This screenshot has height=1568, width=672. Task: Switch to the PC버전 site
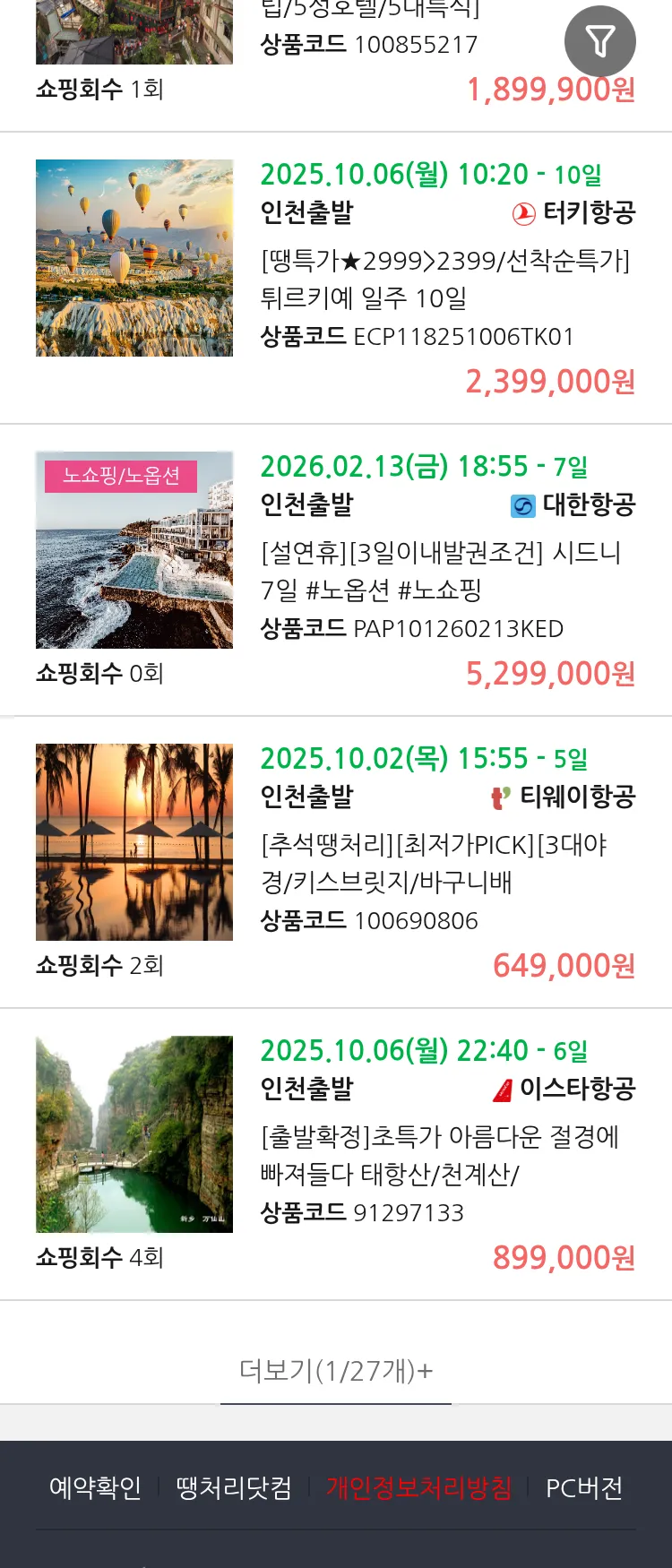point(584,1488)
